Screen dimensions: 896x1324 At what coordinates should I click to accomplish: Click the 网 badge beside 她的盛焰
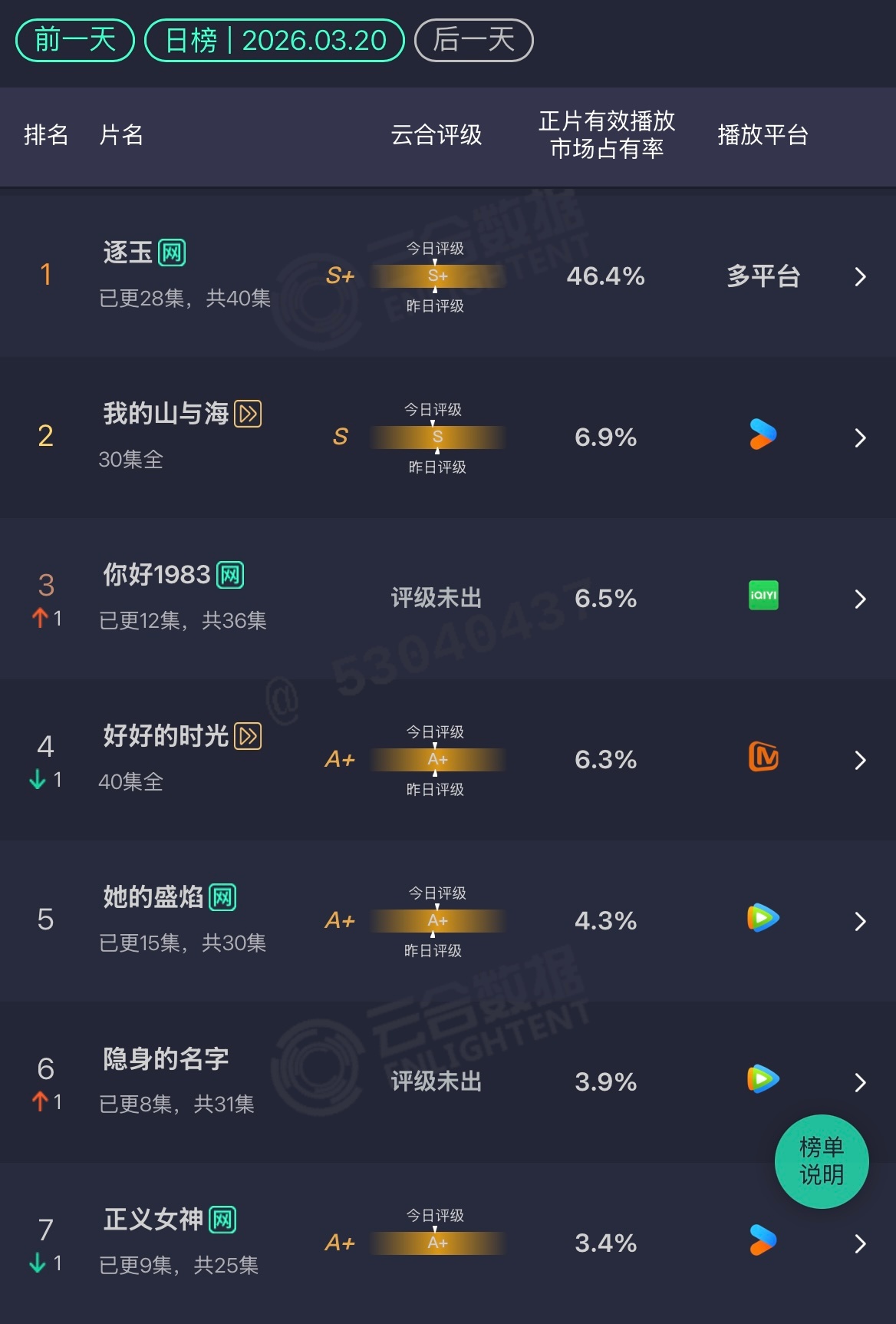tap(223, 896)
